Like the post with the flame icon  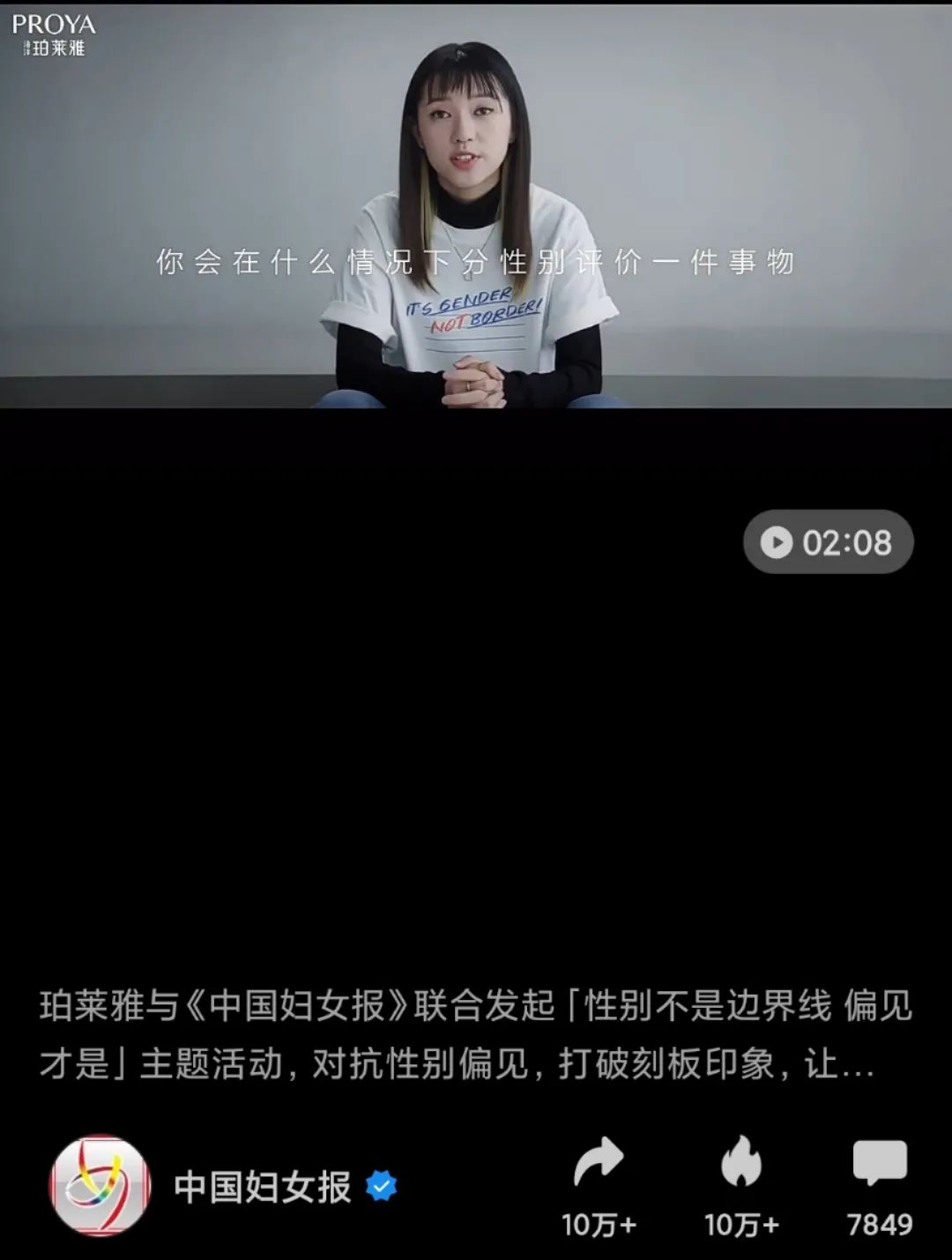click(740, 1184)
